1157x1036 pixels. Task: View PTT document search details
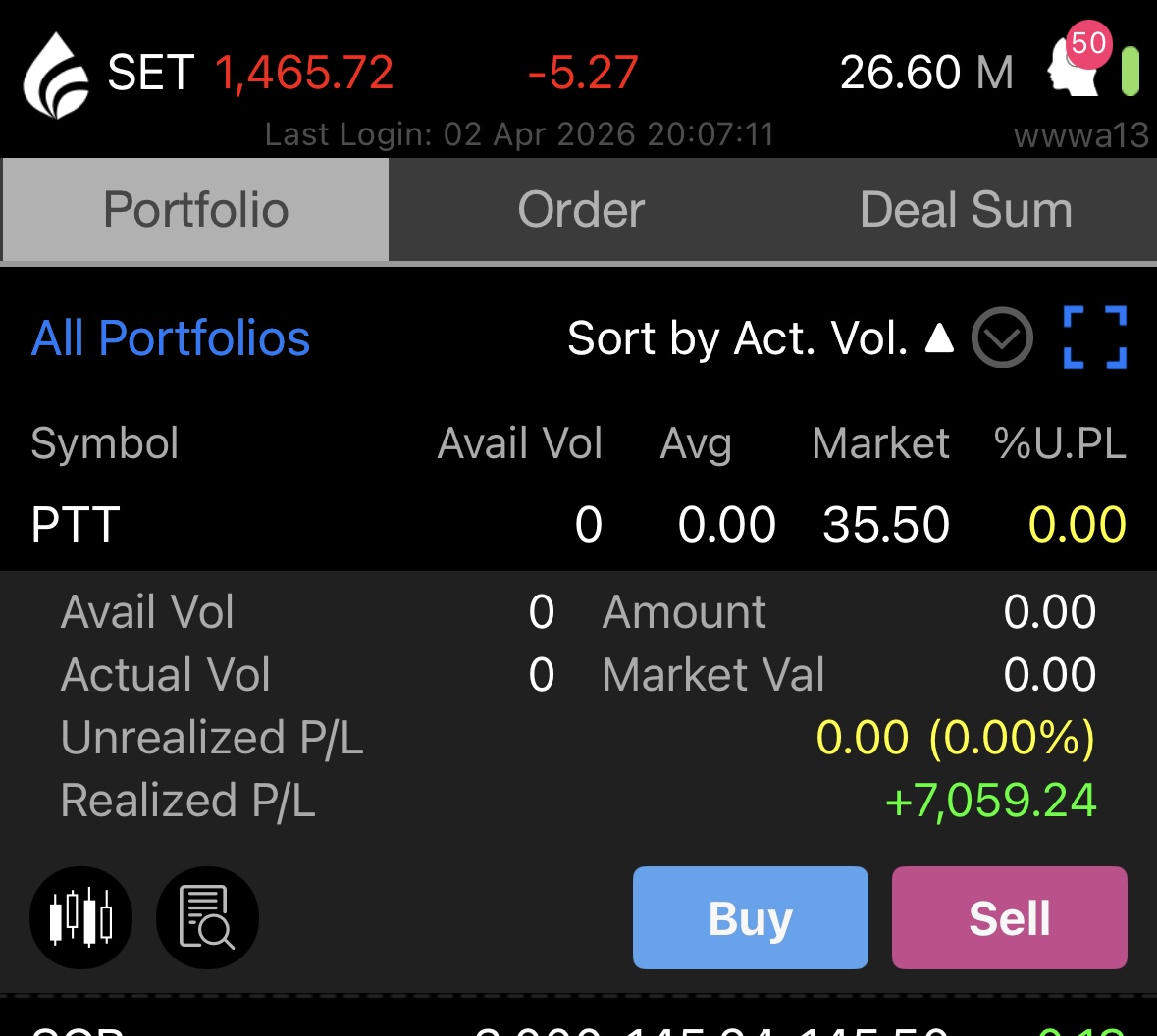coord(207,918)
